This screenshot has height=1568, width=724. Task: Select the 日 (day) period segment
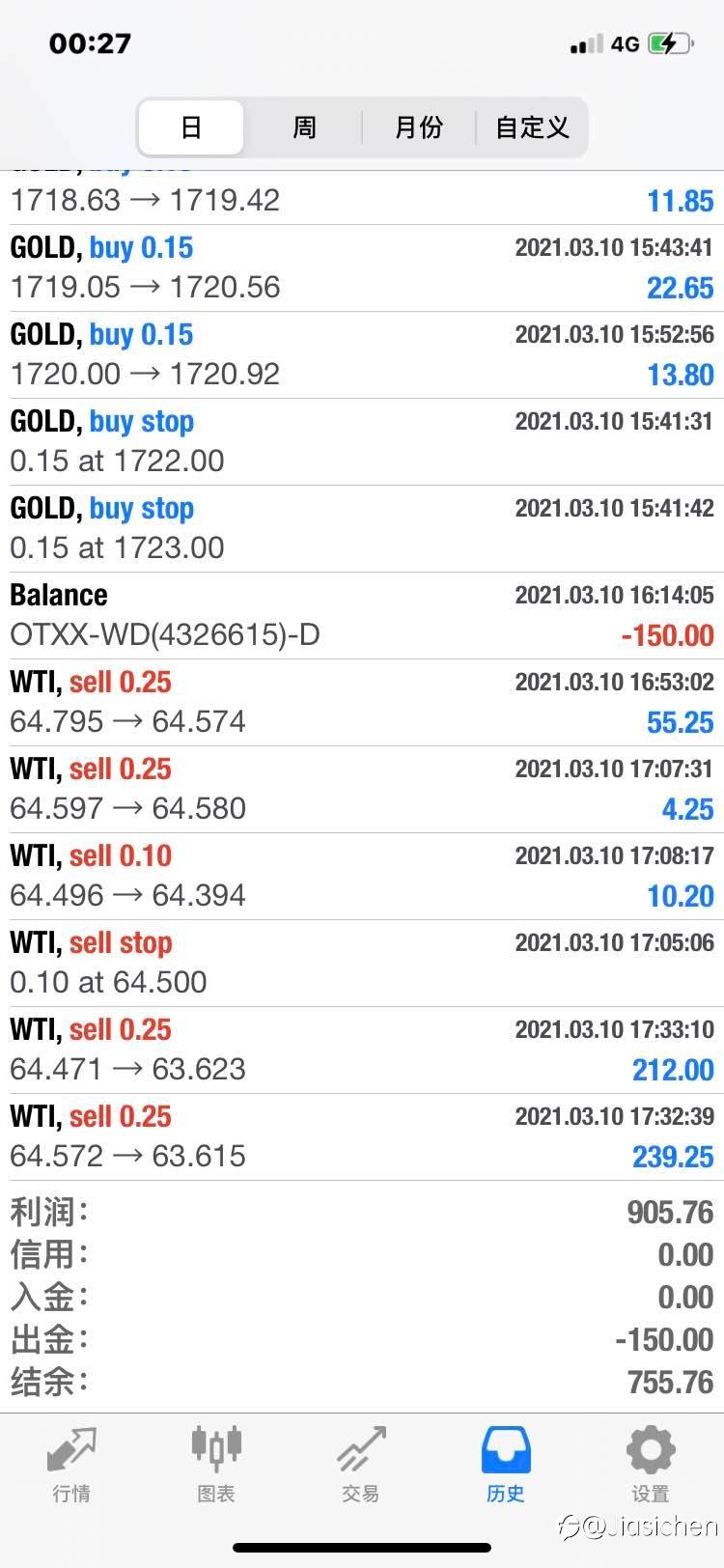[191, 127]
